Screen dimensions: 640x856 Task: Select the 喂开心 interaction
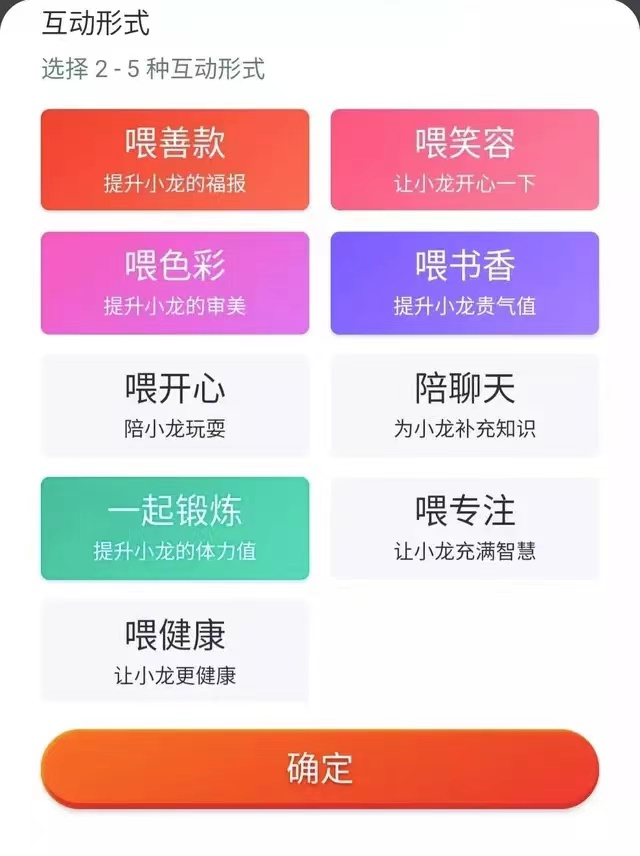point(175,405)
